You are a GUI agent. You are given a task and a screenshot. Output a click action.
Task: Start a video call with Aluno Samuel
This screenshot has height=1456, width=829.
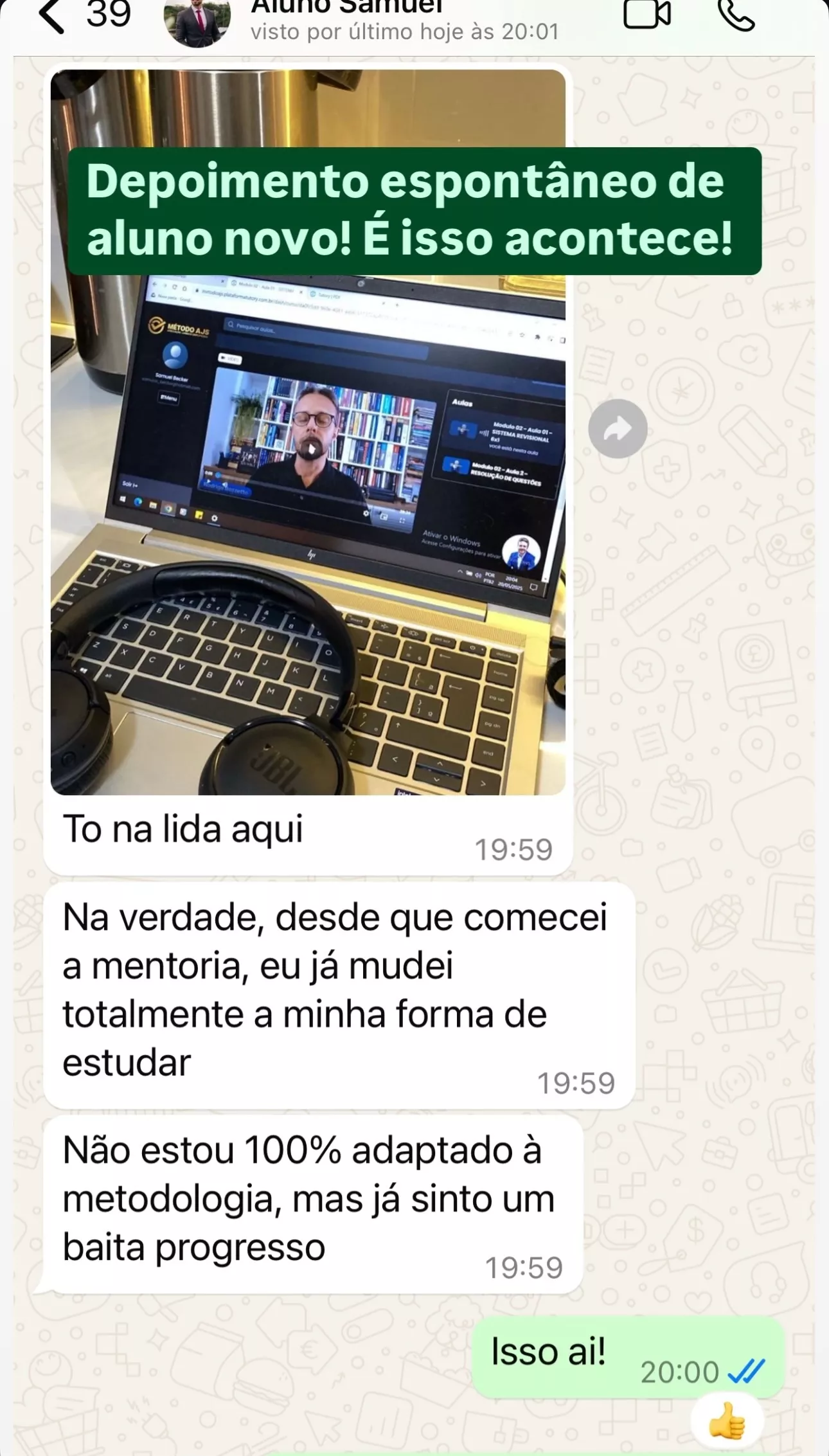coord(646,14)
